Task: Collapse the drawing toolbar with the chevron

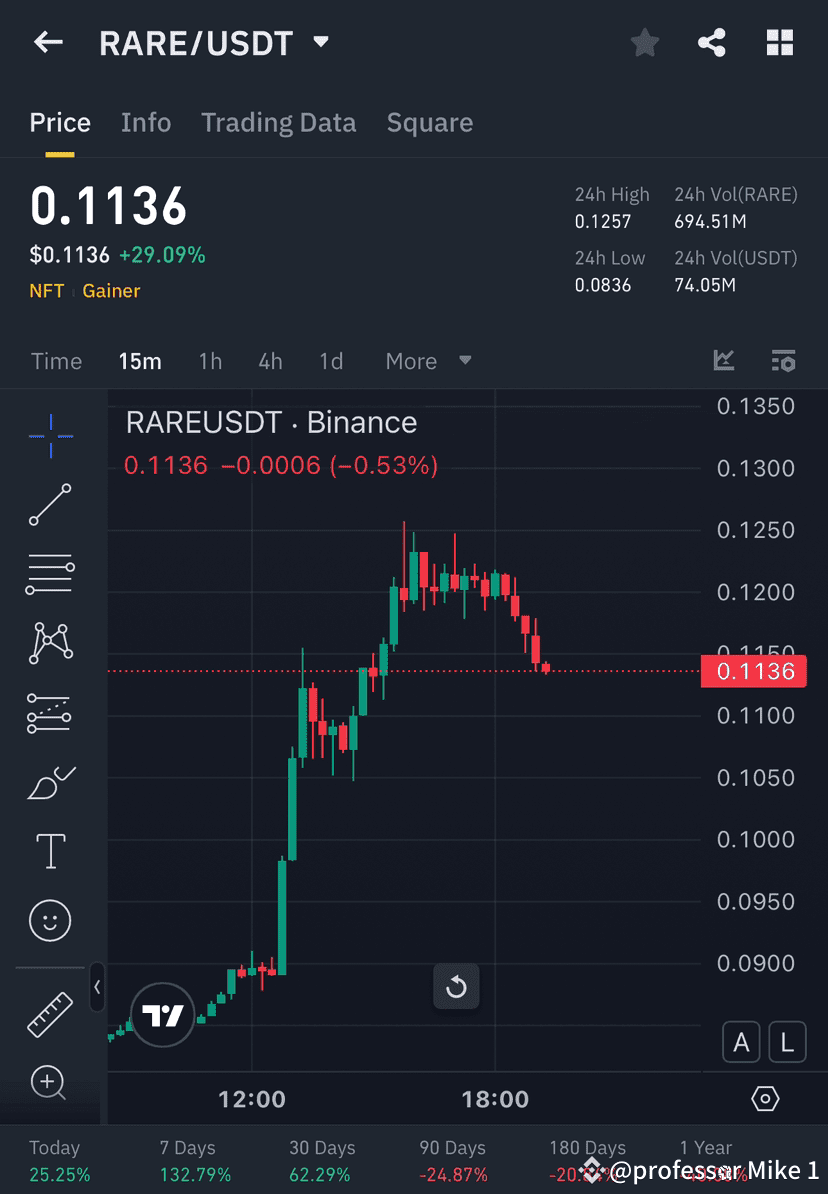Action: coord(97,989)
